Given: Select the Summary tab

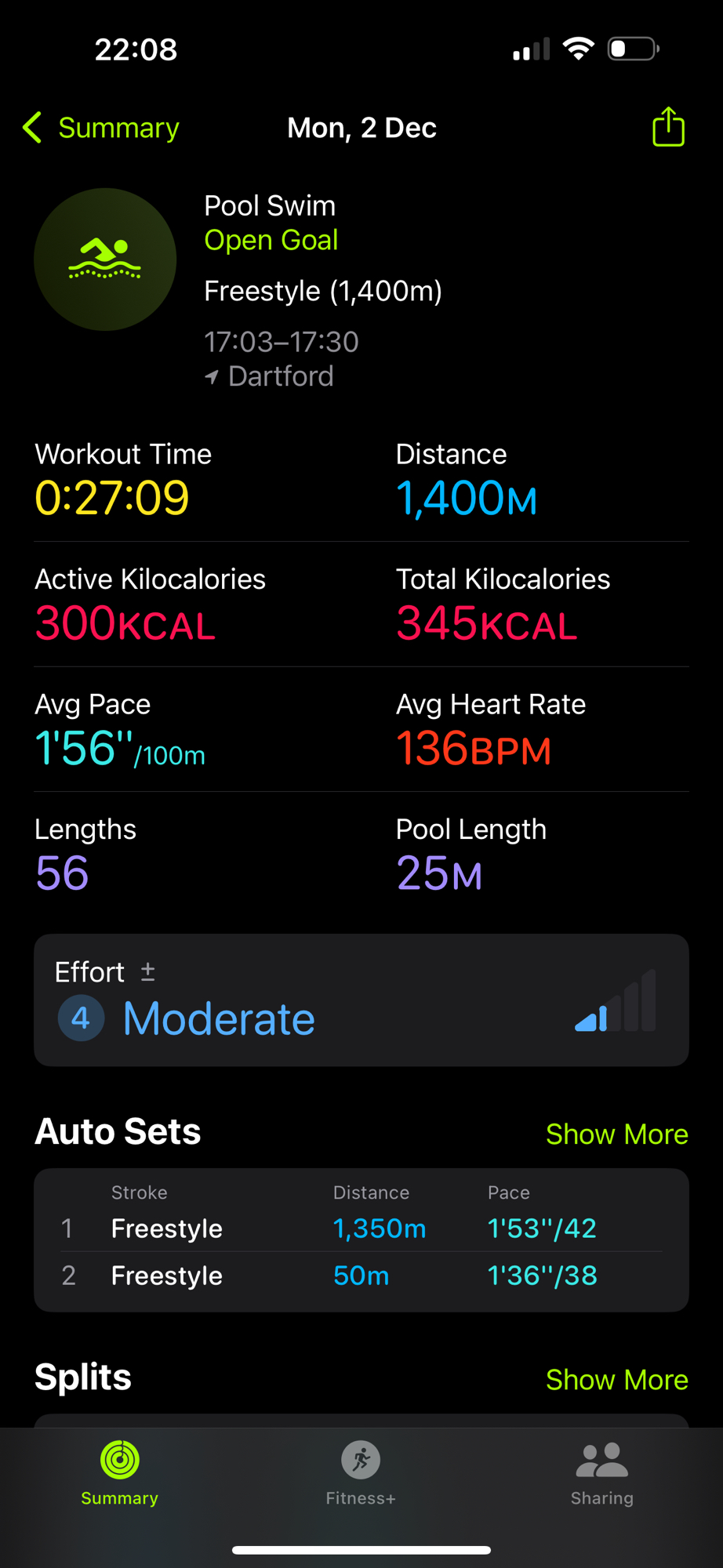Looking at the screenshot, I should (x=120, y=1473).
